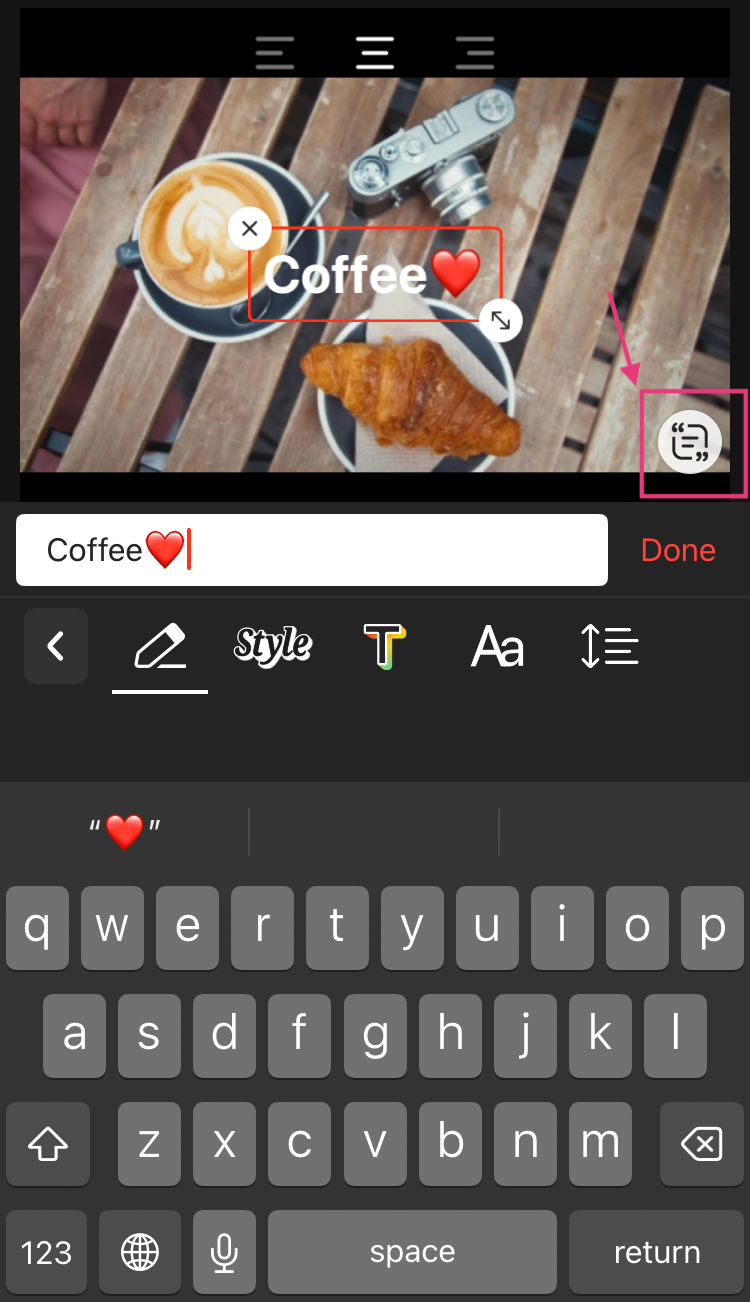This screenshot has height=1302, width=750.
Task: Open the Style tab
Action: [x=272, y=647]
